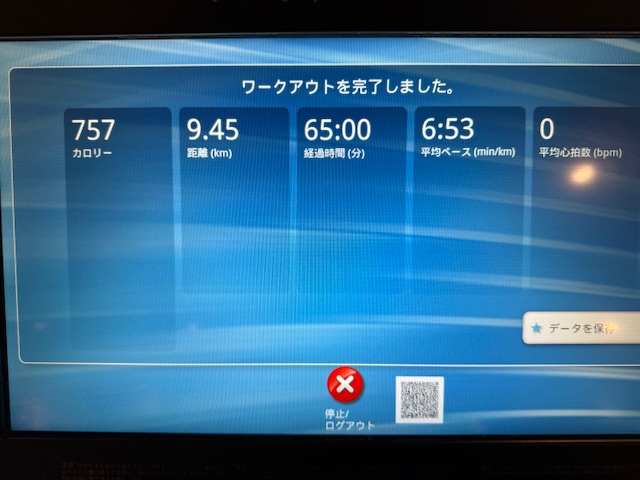Tap the red stop/logout button

coord(345,384)
